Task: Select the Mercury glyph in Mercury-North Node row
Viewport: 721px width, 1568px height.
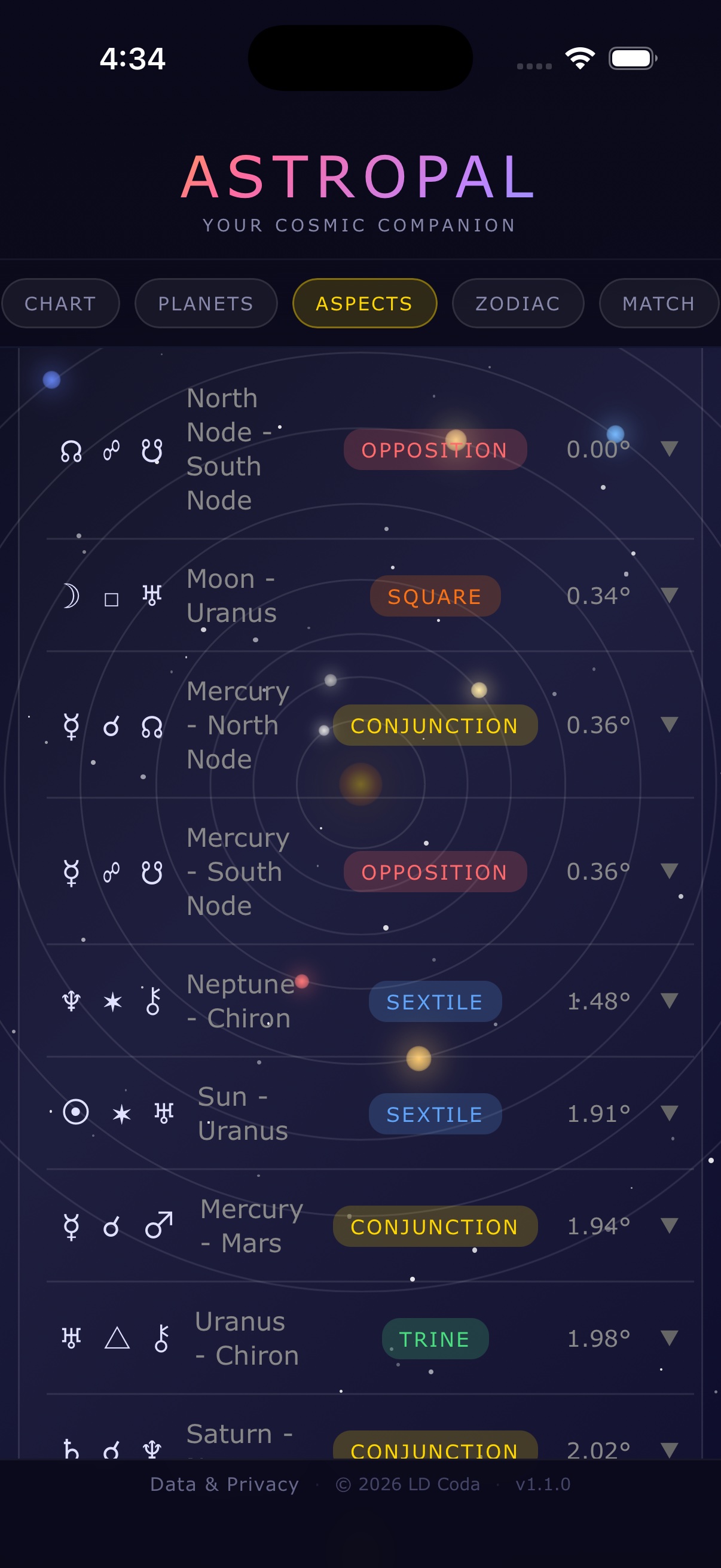Action: [x=71, y=725]
